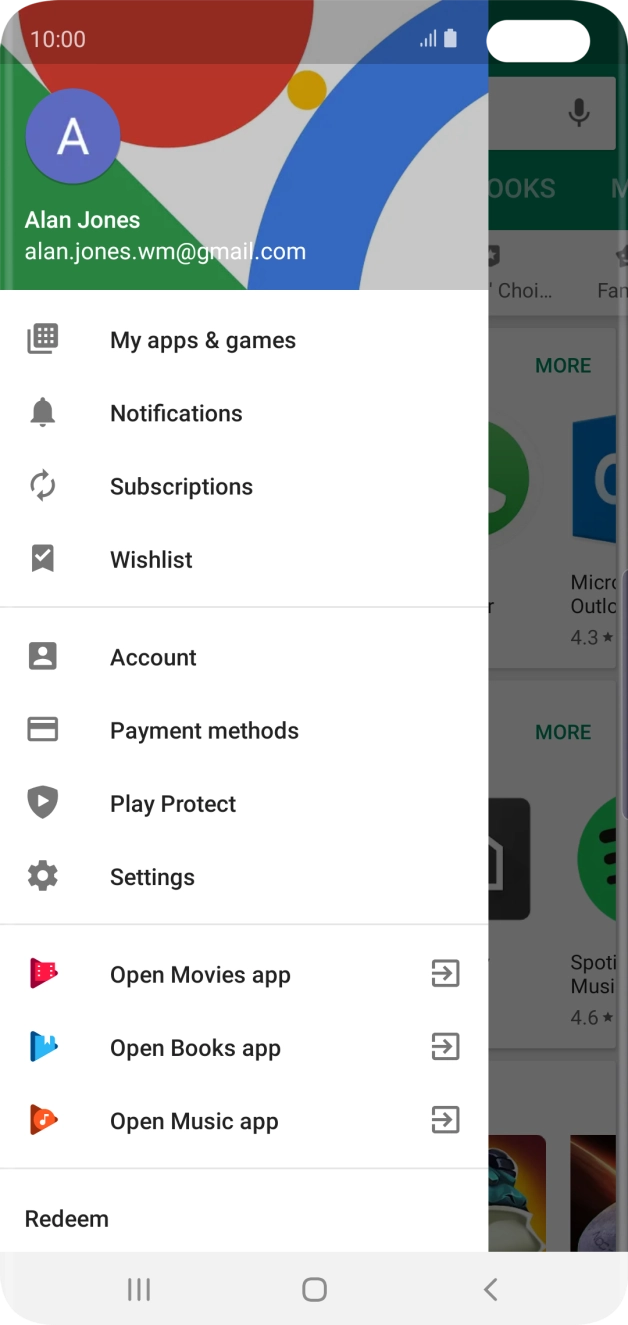Go to the home screen

pyautogui.click(x=314, y=1289)
